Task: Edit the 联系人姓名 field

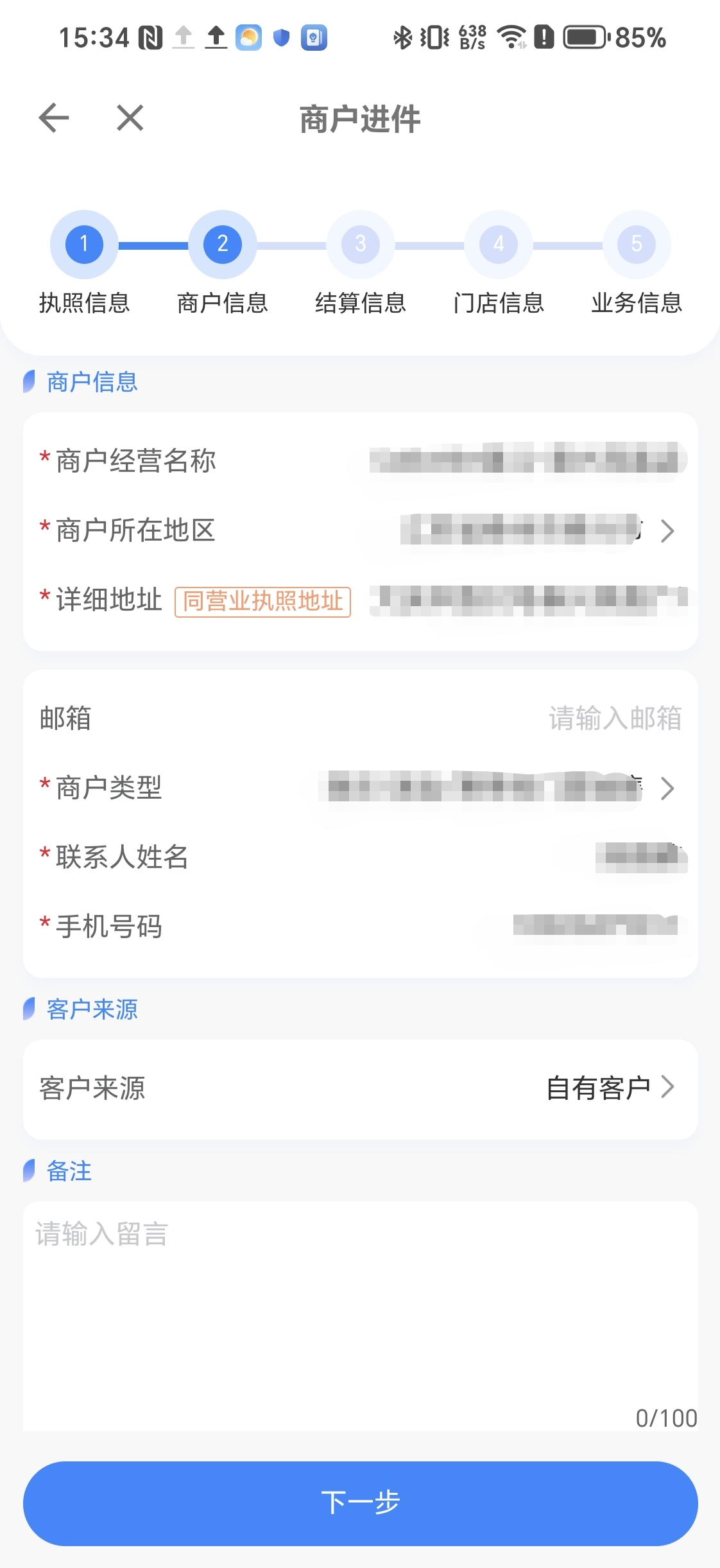Action: (x=361, y=857)
